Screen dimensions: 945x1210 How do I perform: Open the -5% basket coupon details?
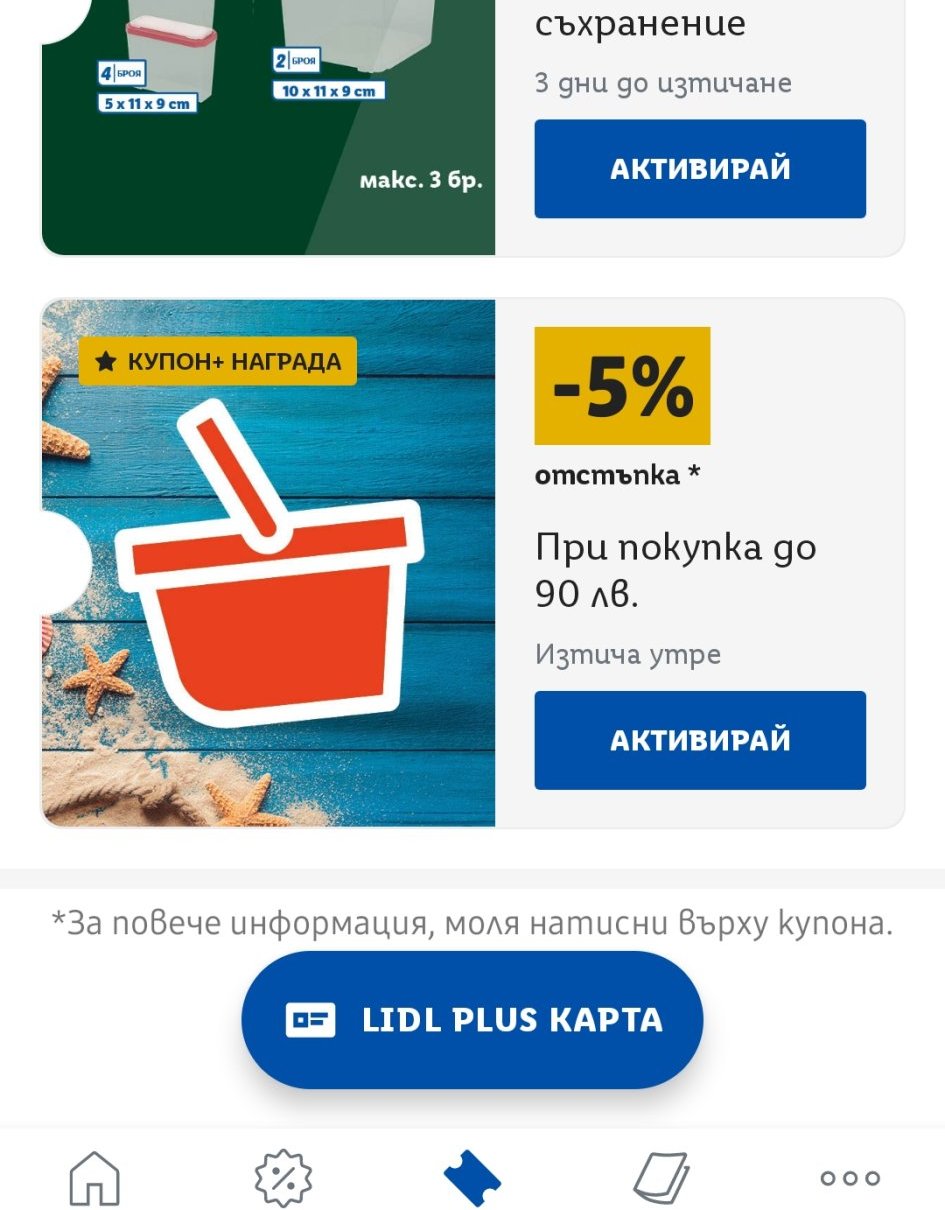(268, 563)
